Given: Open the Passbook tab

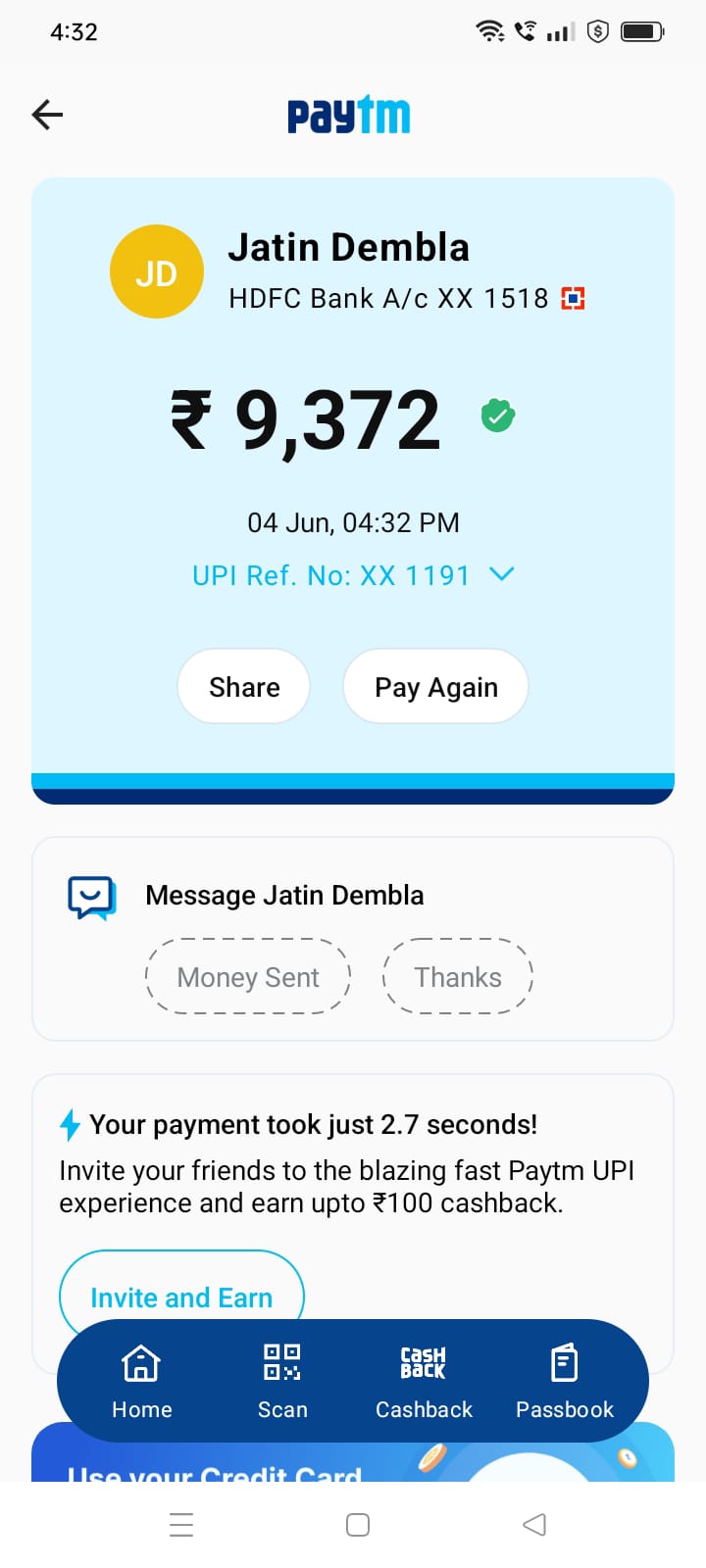Looking at the screenshot, I should click(565, 1382).
